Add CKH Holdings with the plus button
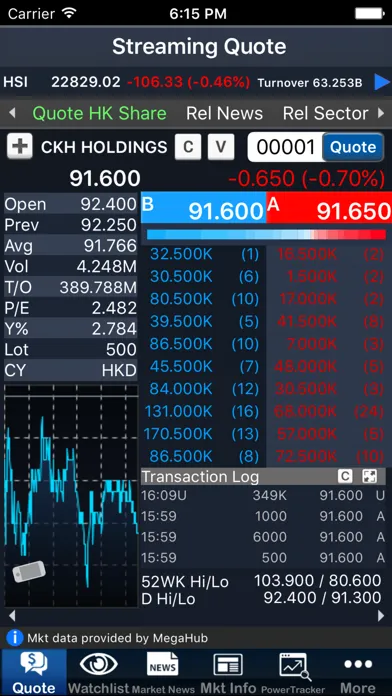Viewport: 392px width, 696px height. tap(20, 146)
